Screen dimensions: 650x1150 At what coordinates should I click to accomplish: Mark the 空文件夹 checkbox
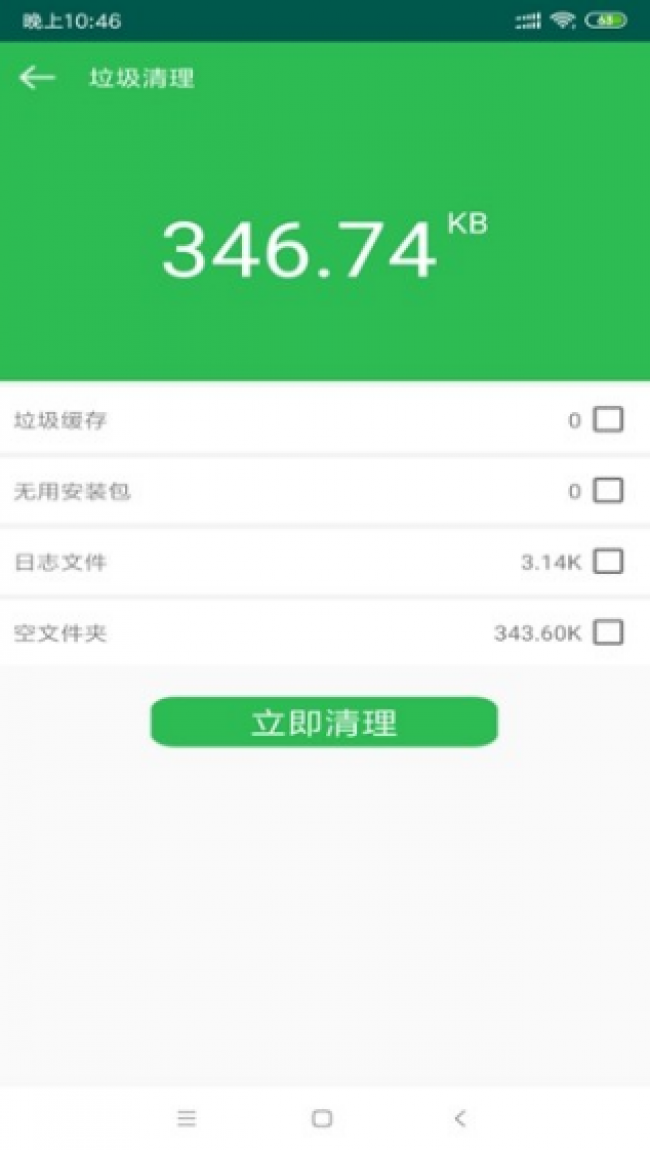[608, 632]
